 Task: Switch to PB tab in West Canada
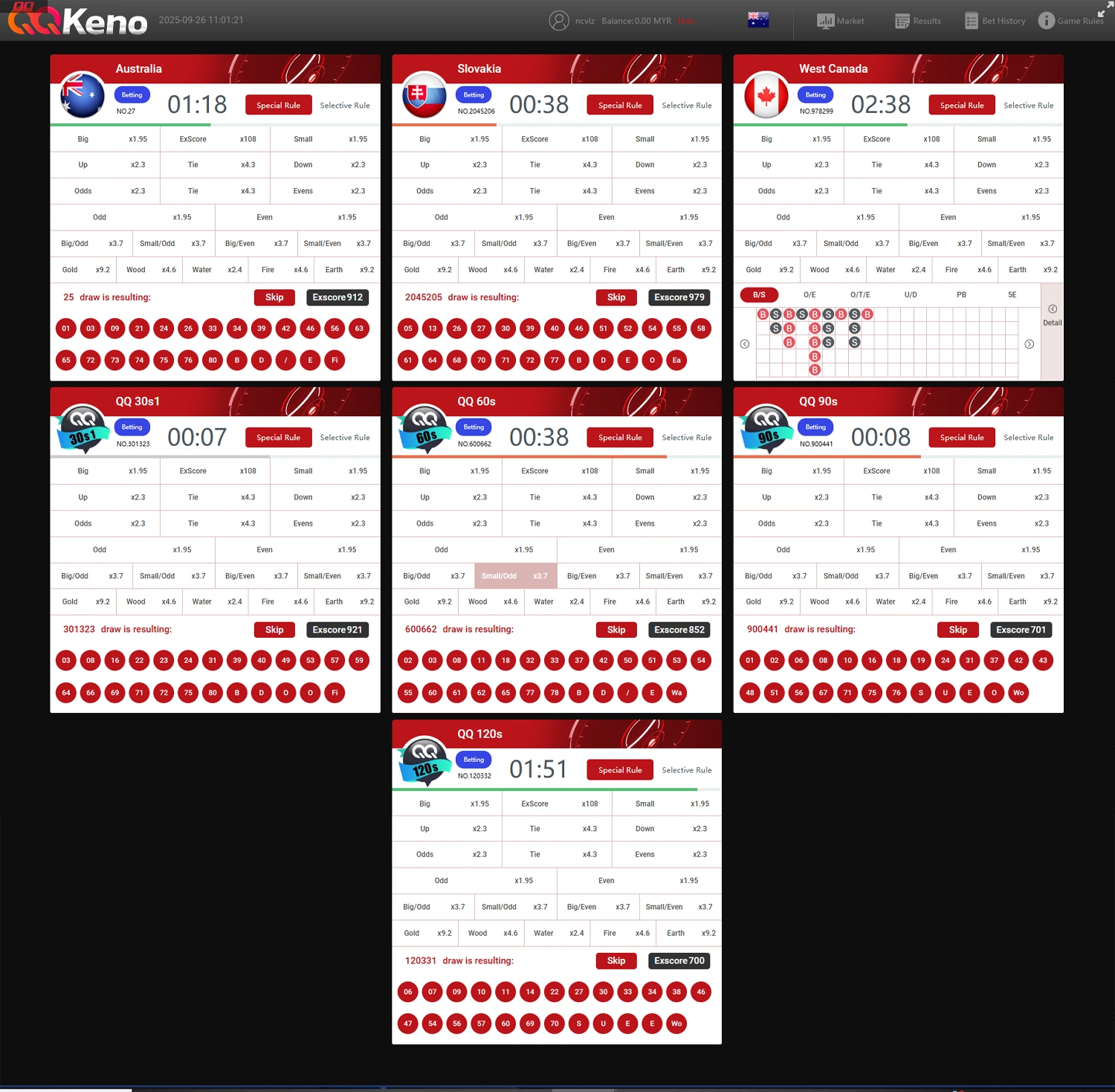(x=961, y=295)
